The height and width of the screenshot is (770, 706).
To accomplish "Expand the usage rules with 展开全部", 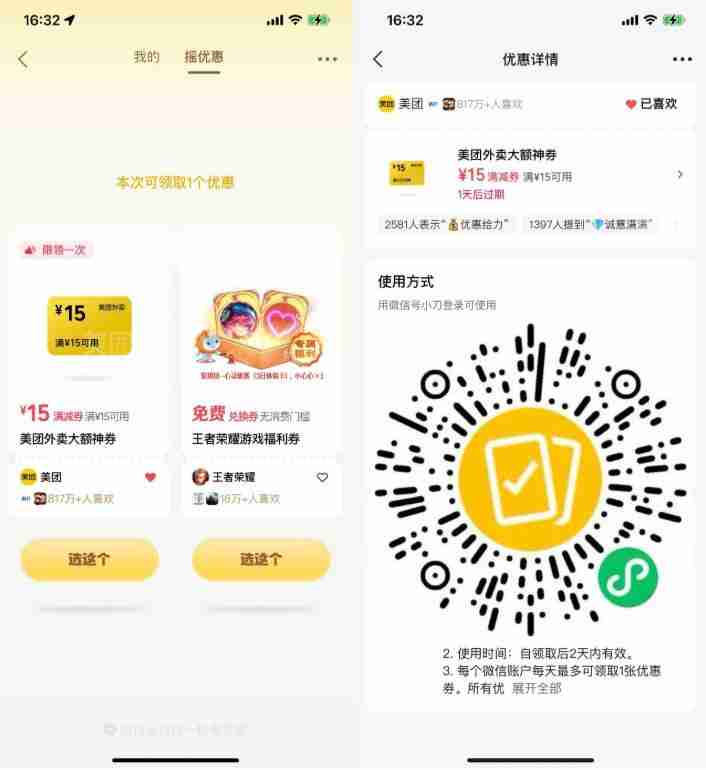I will coord(537,688).
